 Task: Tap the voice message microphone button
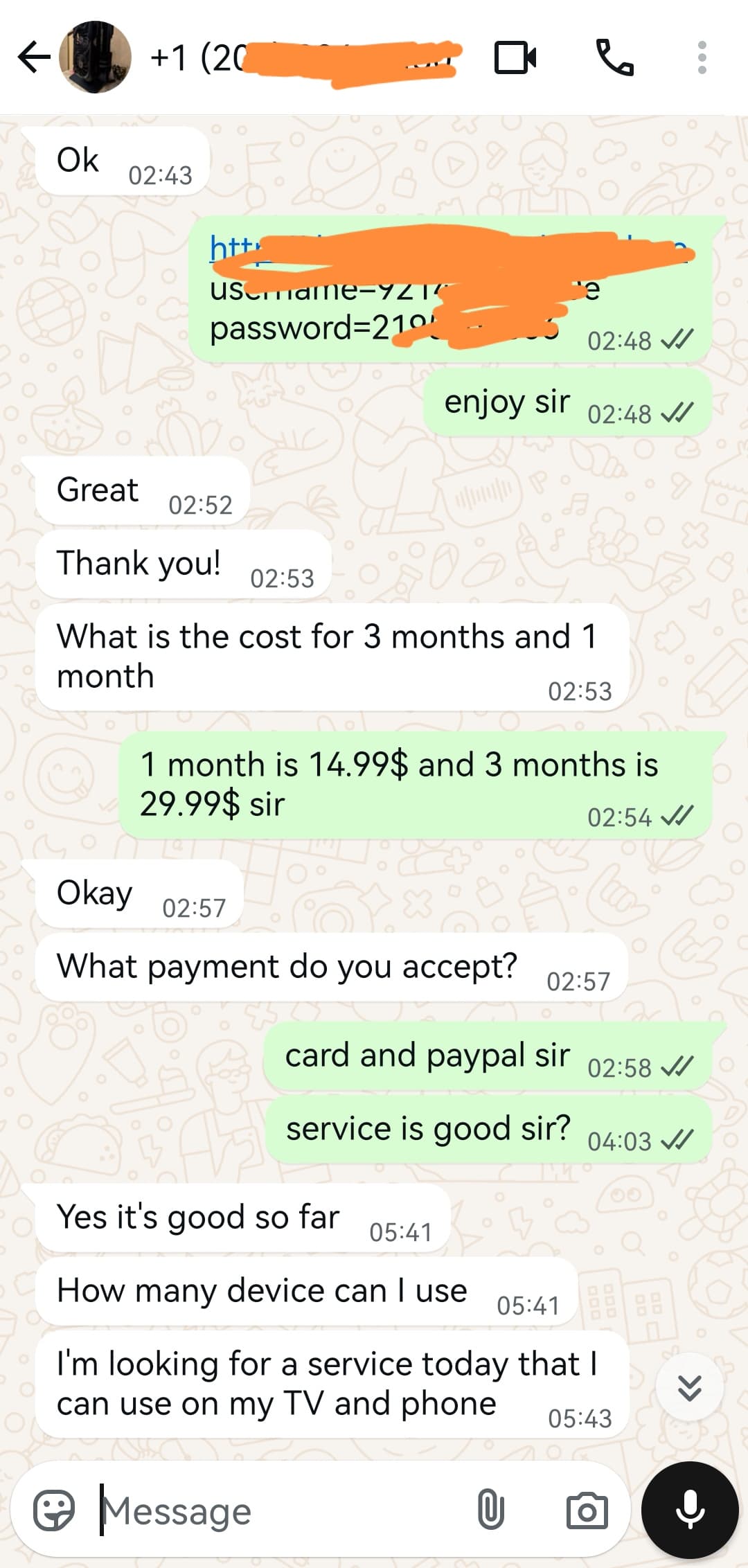(x=690, y=1511)
